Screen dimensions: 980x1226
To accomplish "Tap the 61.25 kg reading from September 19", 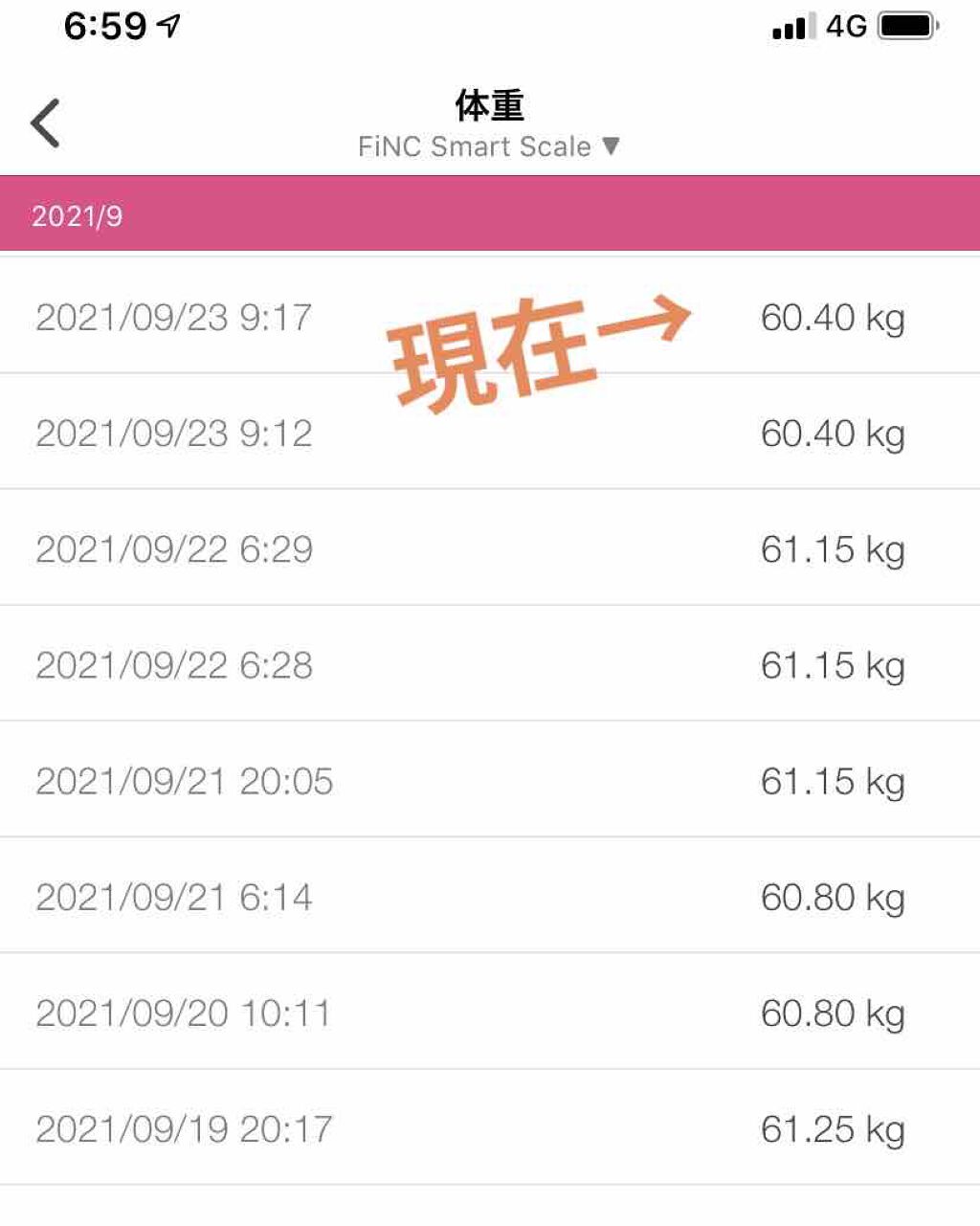I will pos(832,1128).
